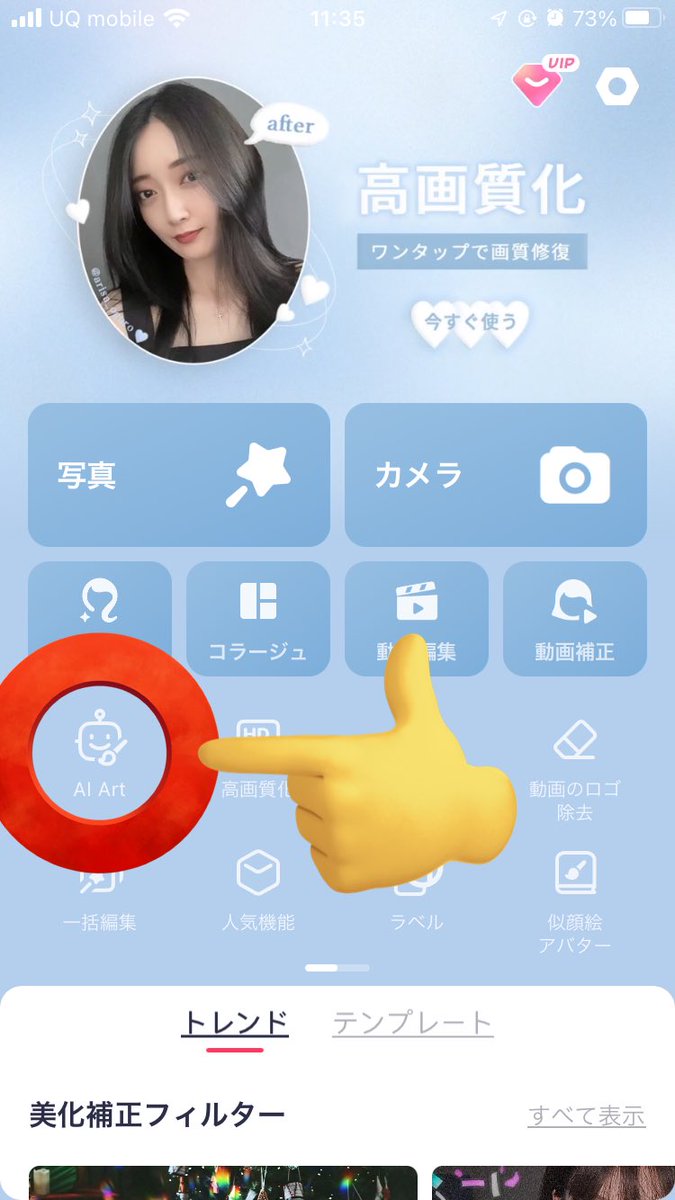The width and height of the screenshot is (675, 1200).
Task: Switch to the トレンド tab
Action: 235,1023
